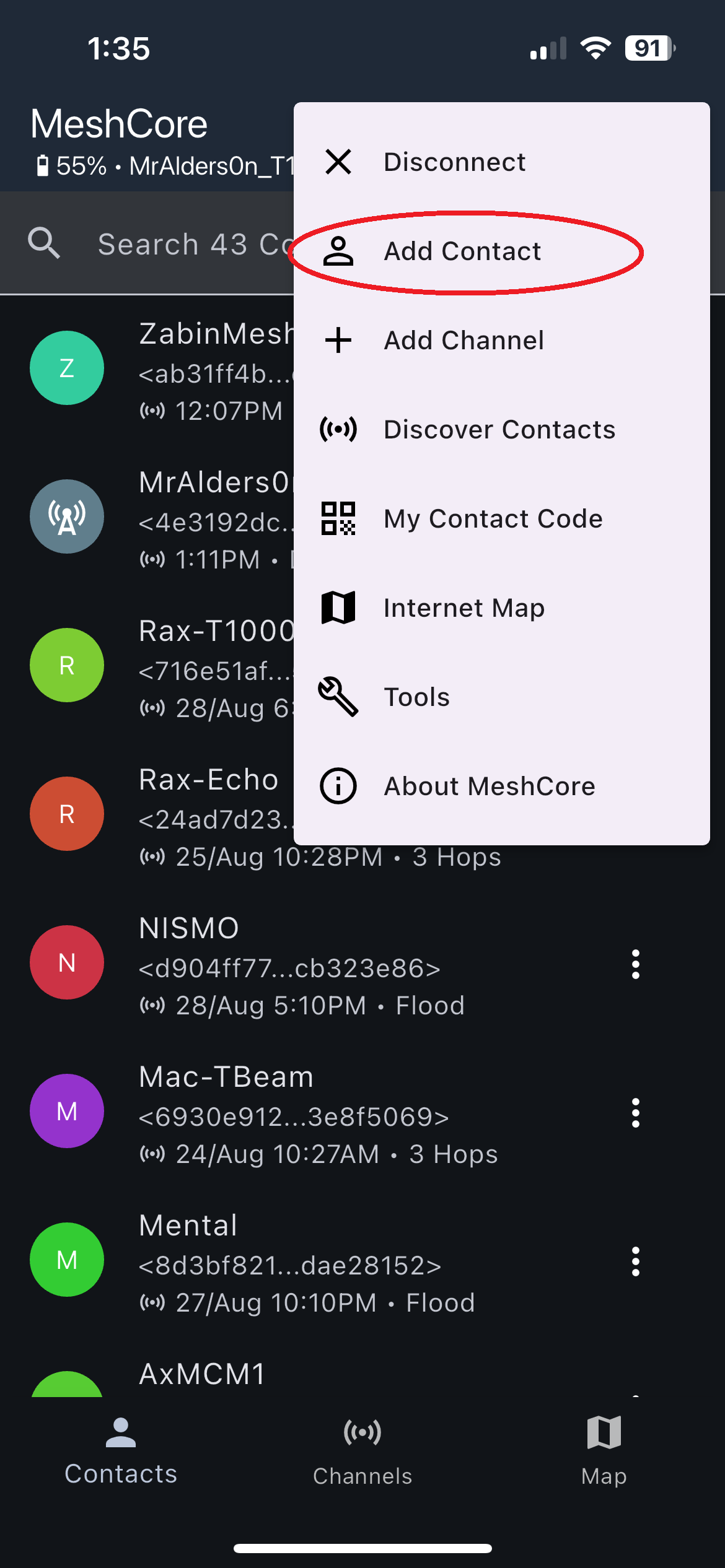
Task: Select Add Channel in the menu
Action: point(464,341)
